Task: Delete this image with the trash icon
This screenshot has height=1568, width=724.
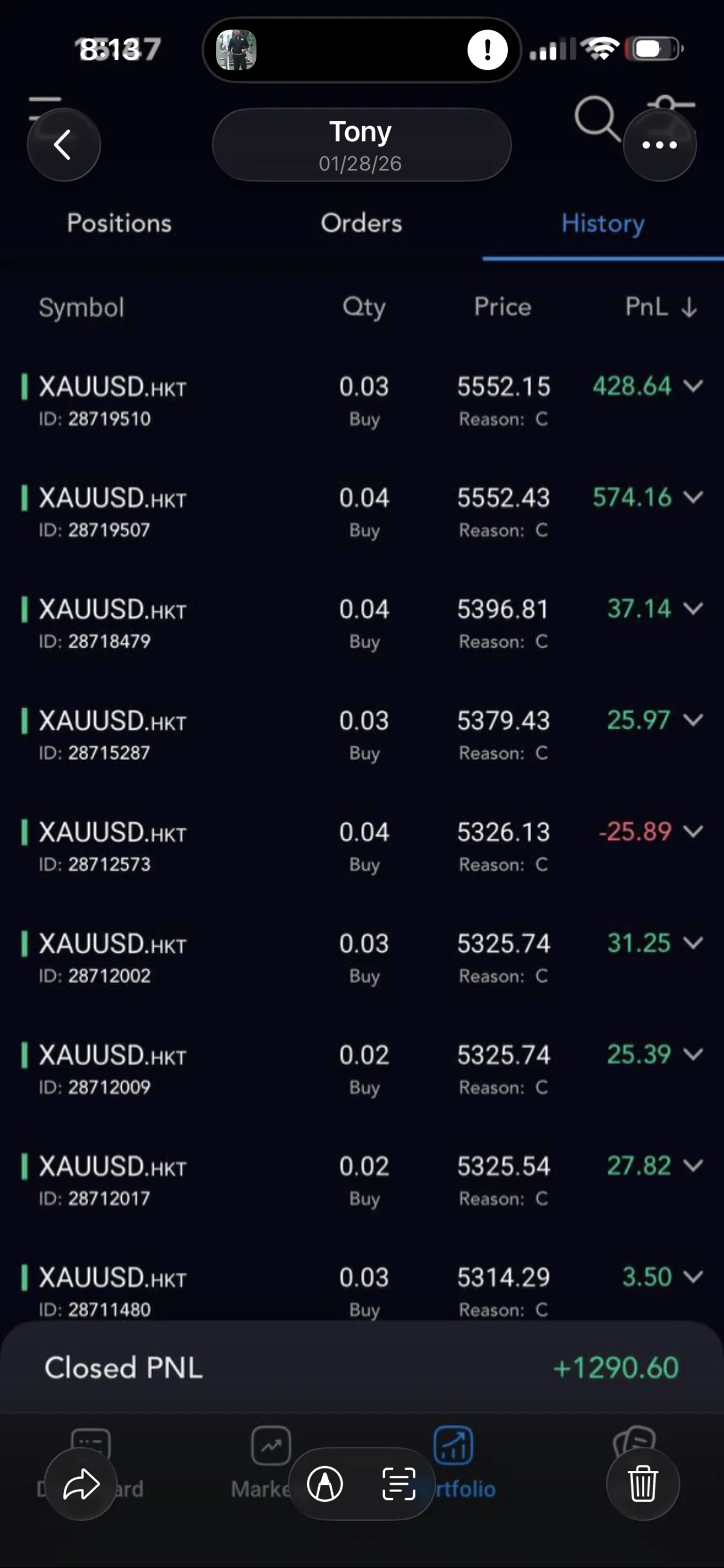Action: tap(643, 1484)
